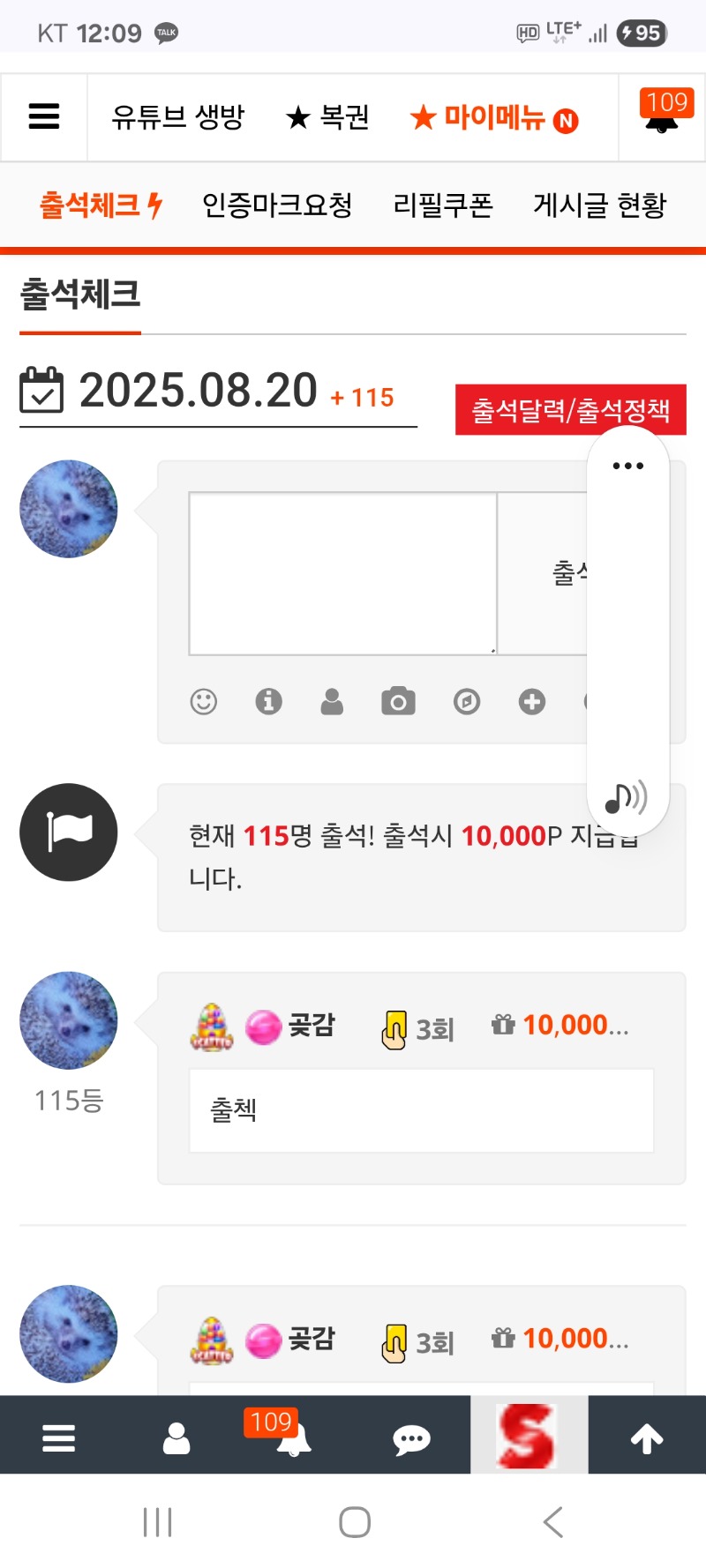The width and height of the screenshot is (706, 1568).
Task: Open the three-dot floating panel menu
Action: (627, 466)
